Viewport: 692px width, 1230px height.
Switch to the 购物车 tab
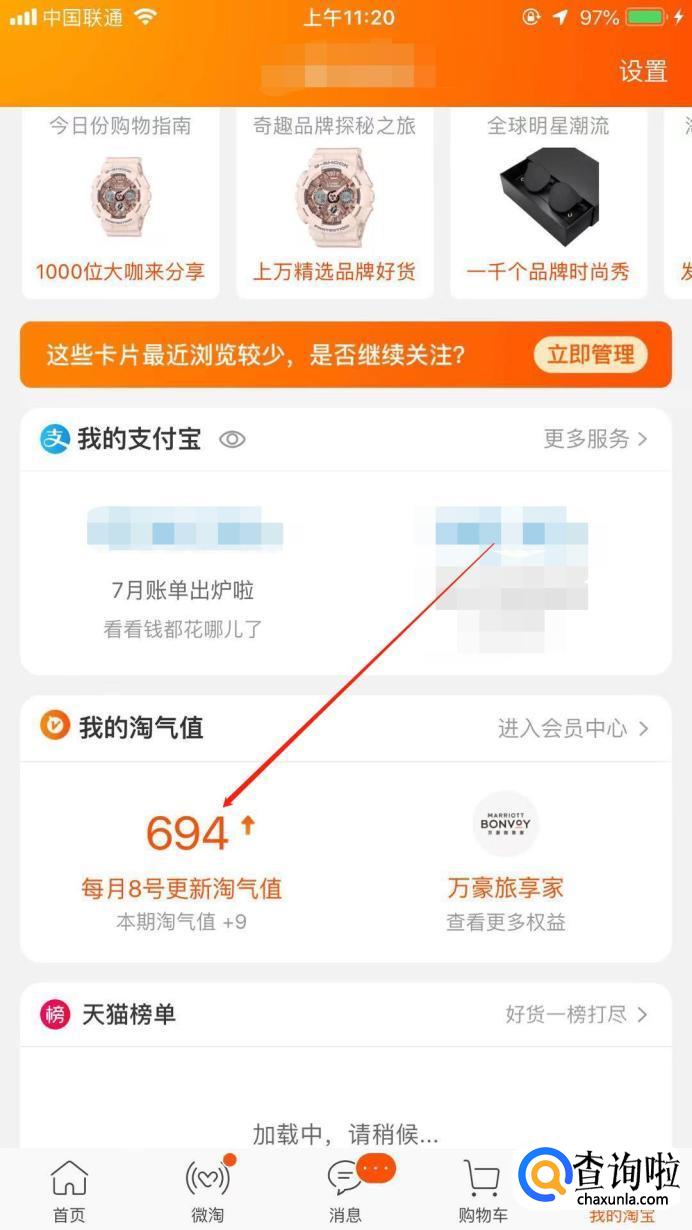pos(483,1192)
